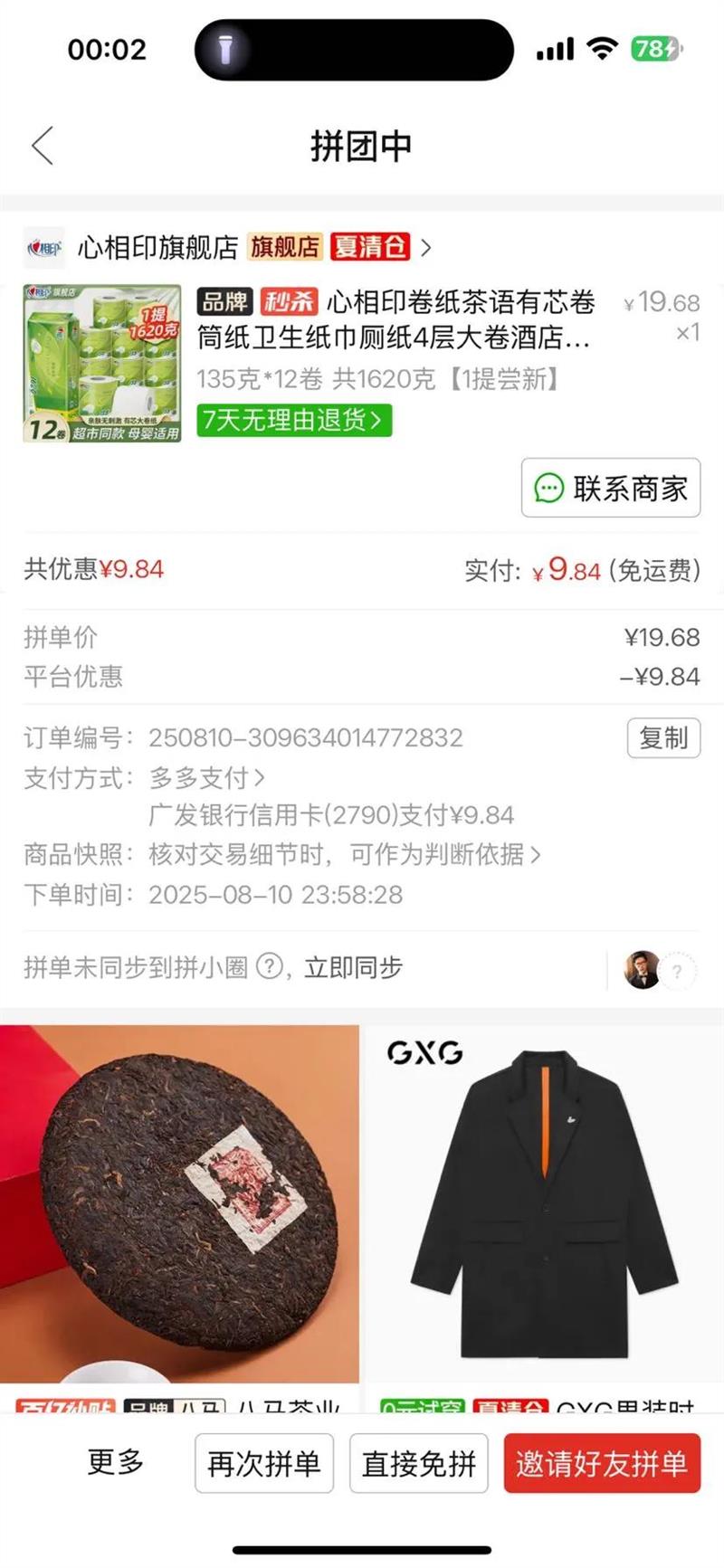
Task: Open the GXG black coat product card
Action: [544, 1212]
